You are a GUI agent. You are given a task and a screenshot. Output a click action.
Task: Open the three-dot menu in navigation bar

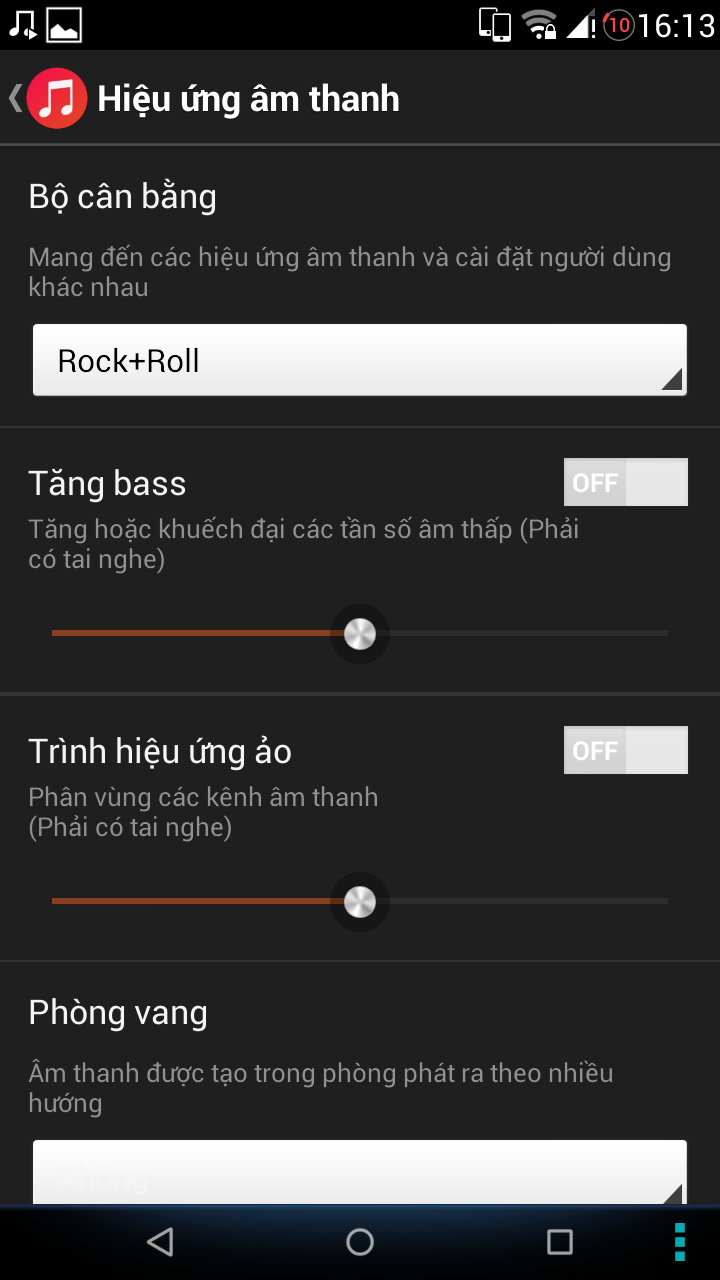(x=680, y=1242)
